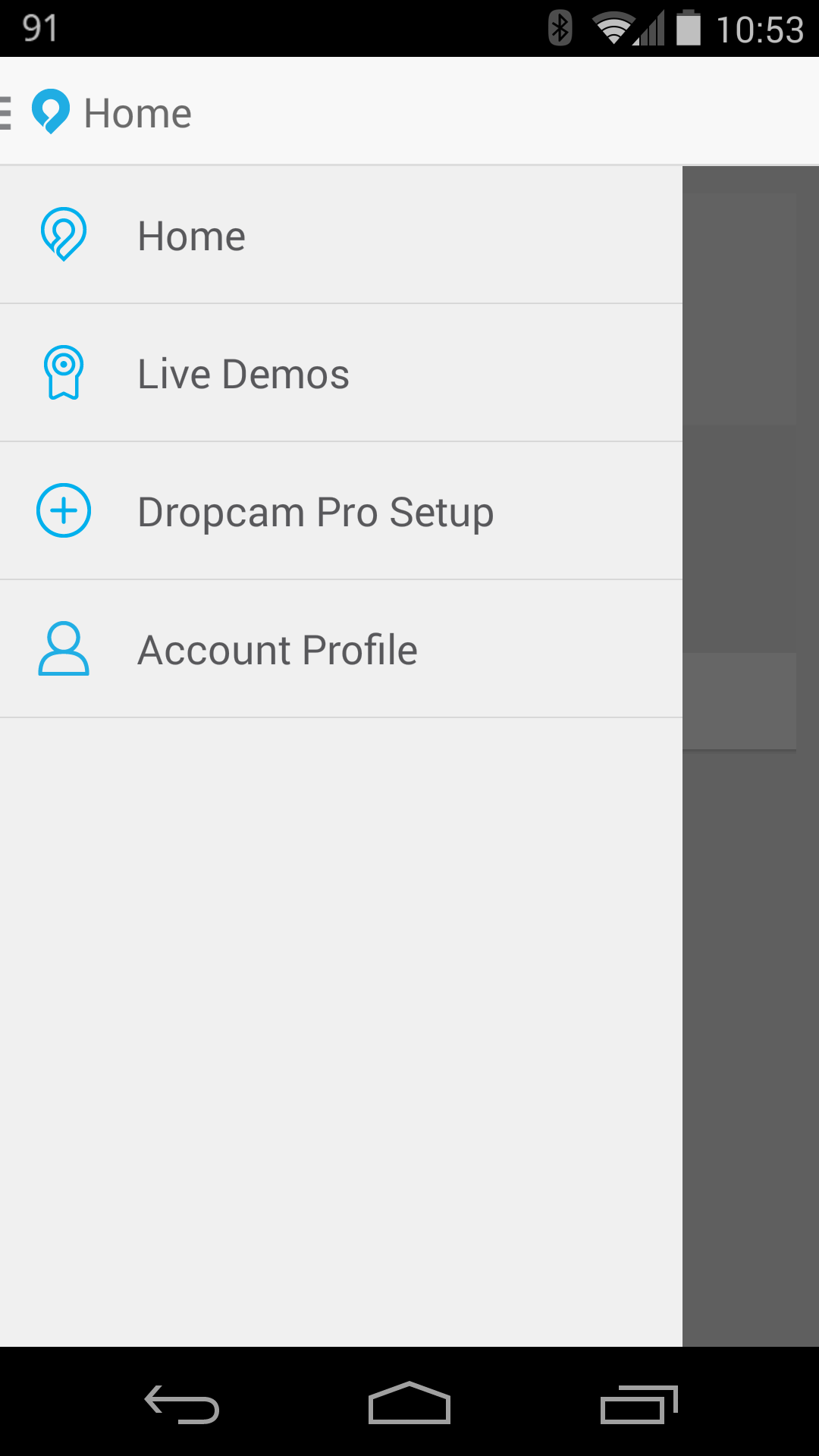The width and height of the screenshot is (819, 1456).
Task: Select the Home pin icon in the drawer
Action: [64, 235]
